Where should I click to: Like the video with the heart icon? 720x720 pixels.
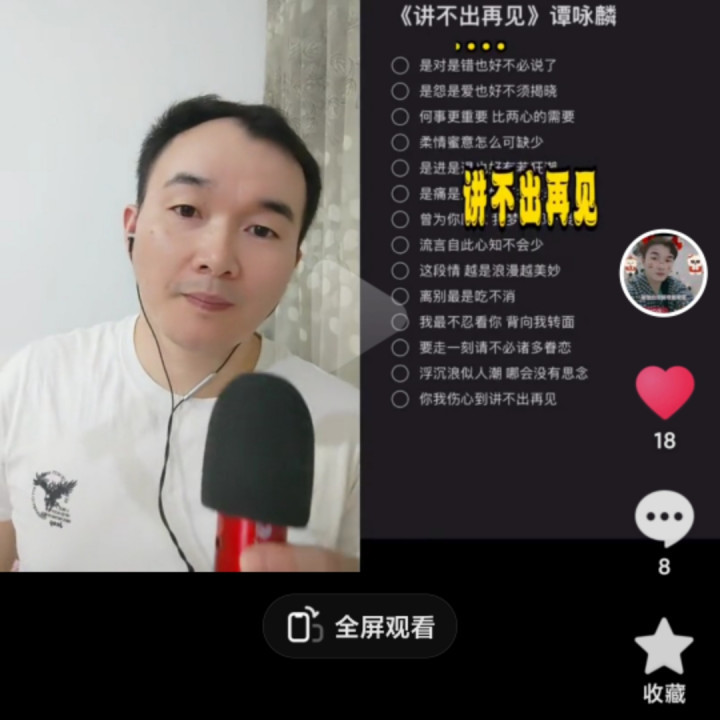[664, 393]
